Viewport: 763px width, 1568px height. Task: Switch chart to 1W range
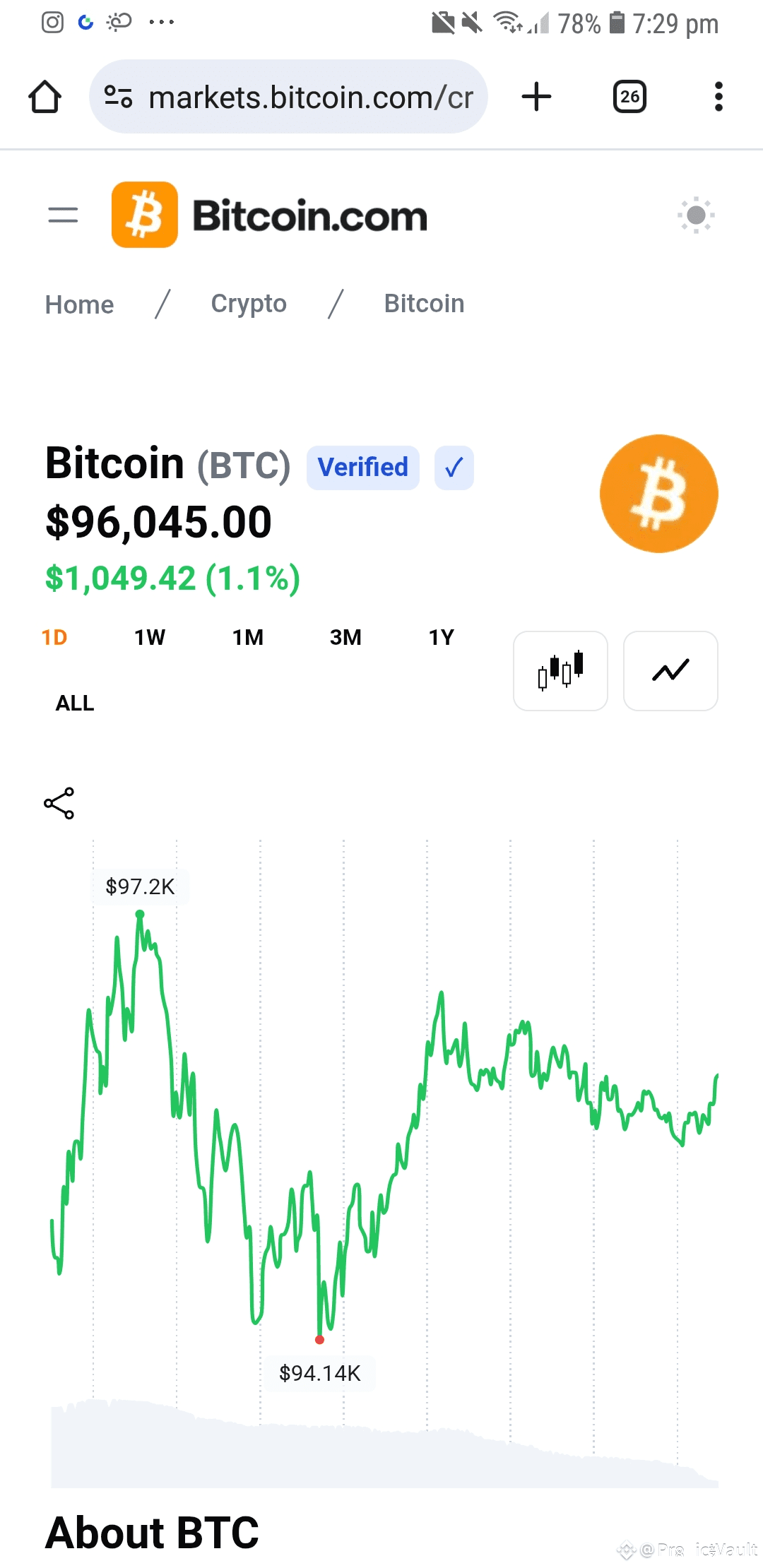(150, 638)
